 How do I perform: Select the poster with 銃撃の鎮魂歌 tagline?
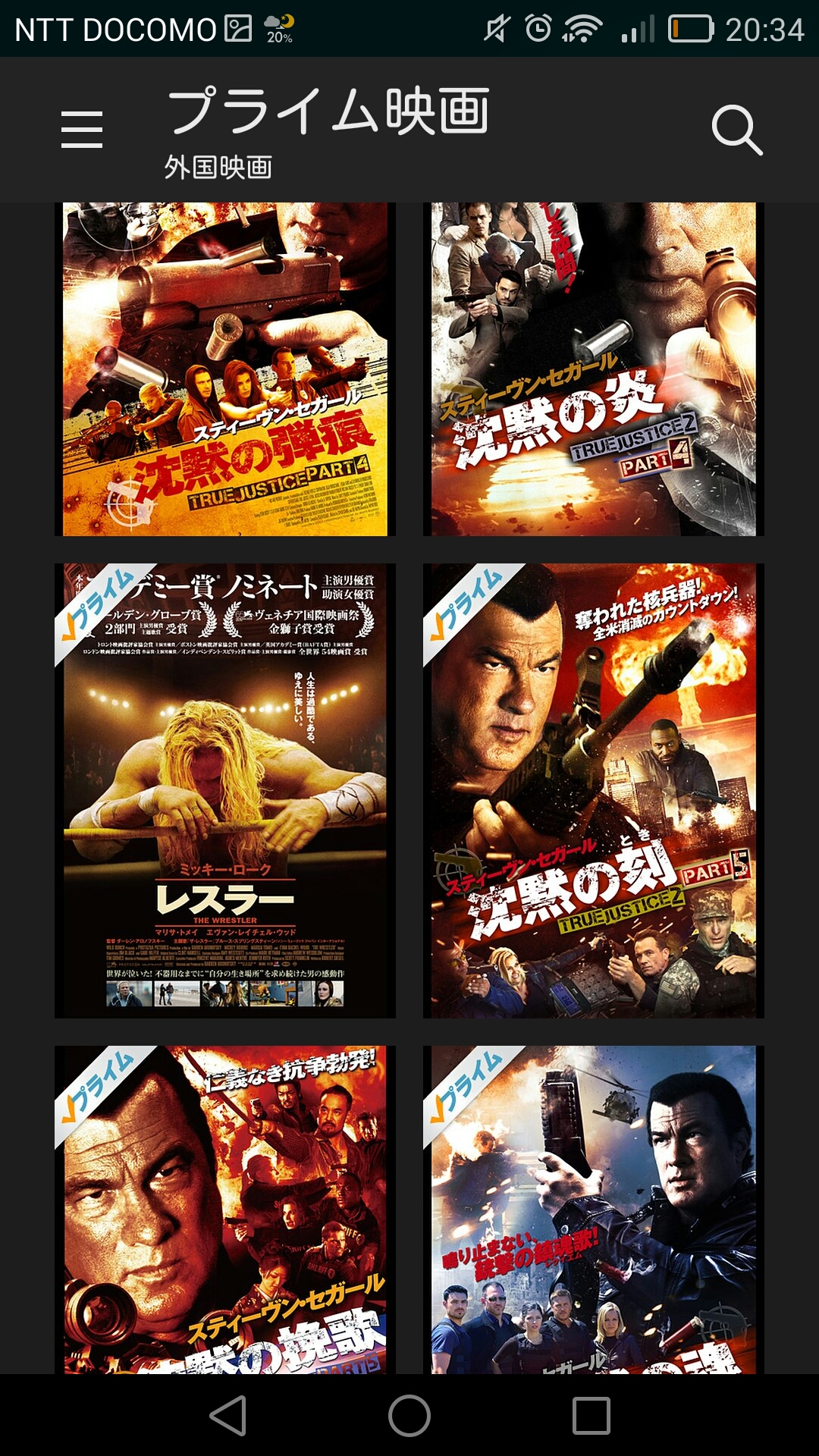(x=594, y=1210)
